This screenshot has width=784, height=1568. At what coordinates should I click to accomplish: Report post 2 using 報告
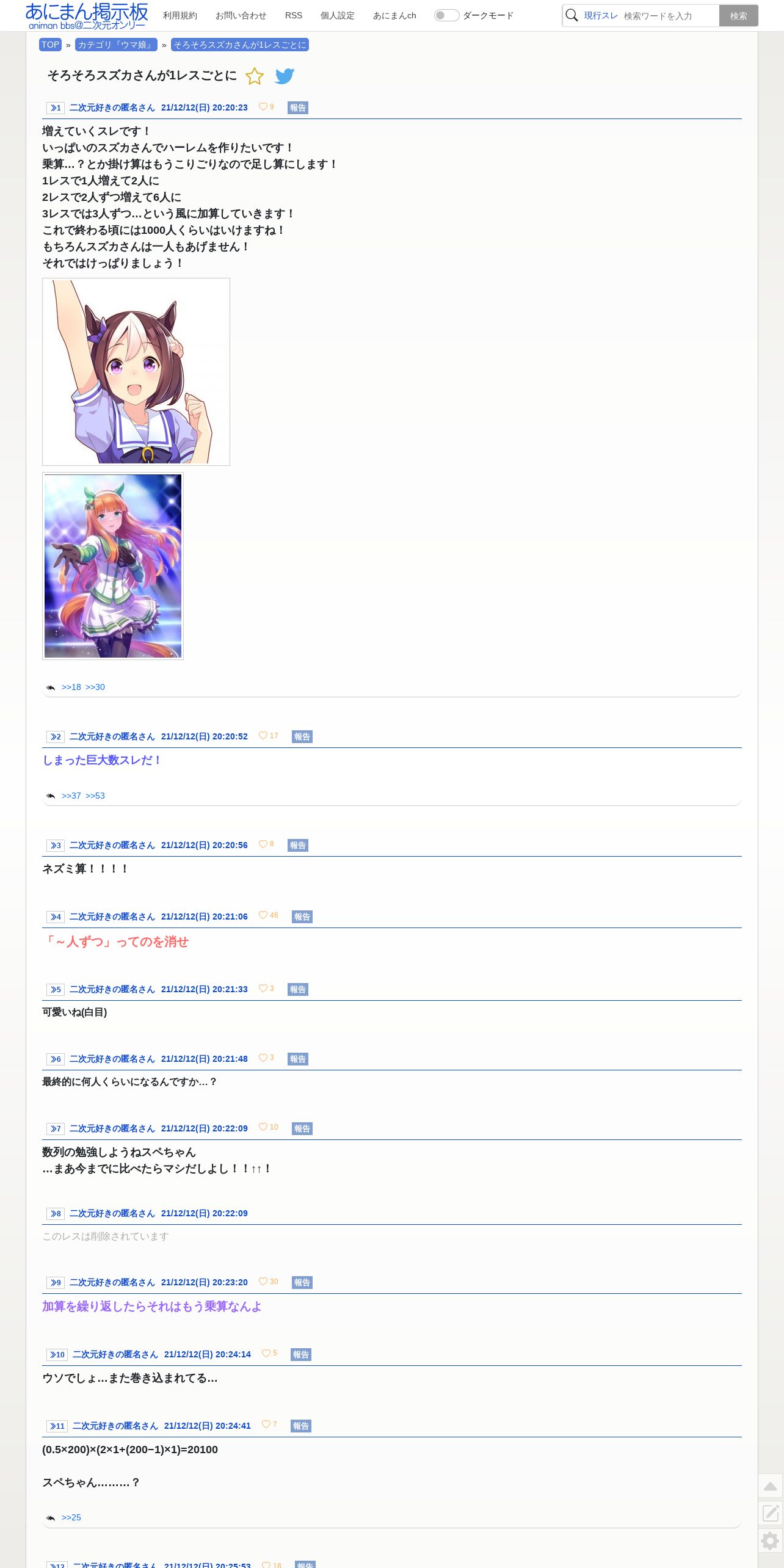pyautogui.click(x=302, y=736)
